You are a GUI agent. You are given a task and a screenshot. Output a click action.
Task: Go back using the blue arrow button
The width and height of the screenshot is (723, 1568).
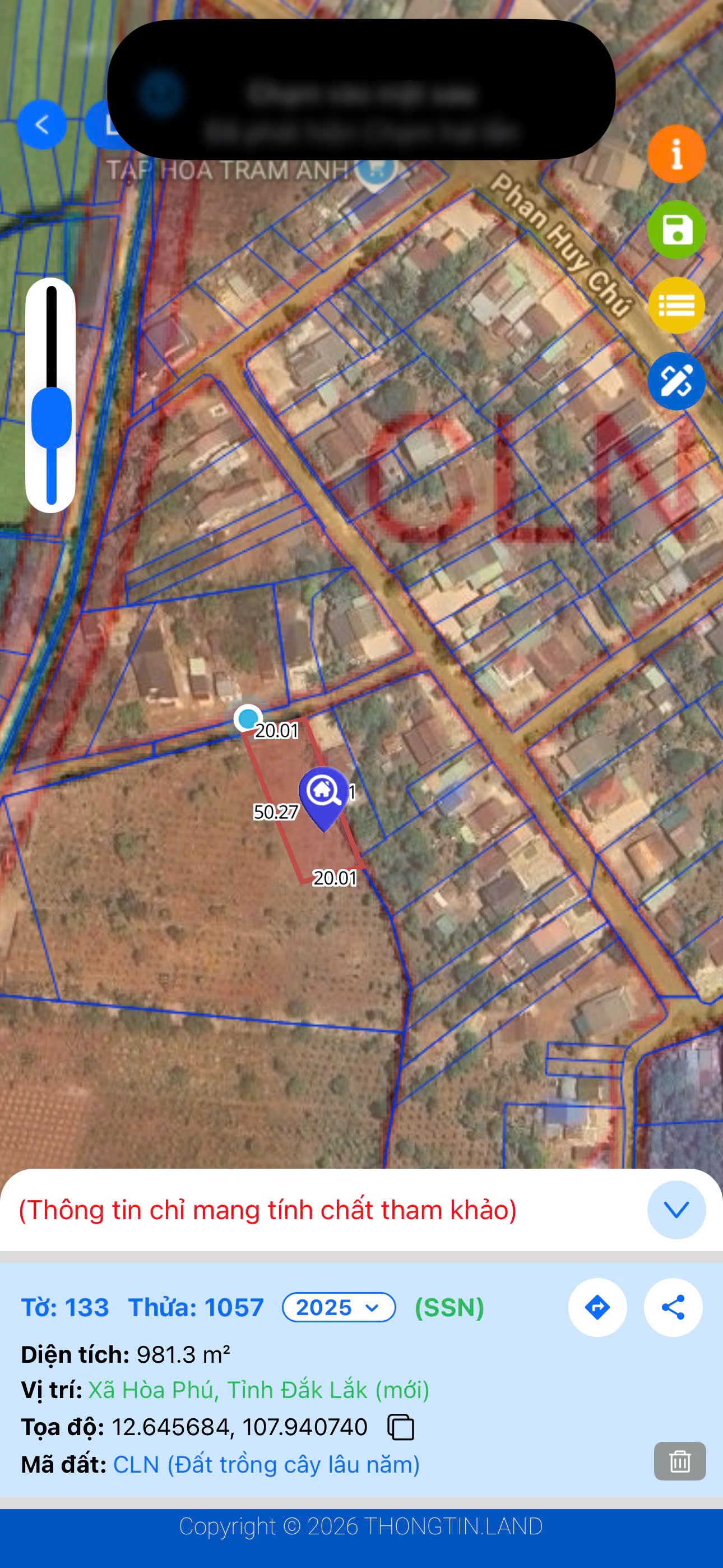pos(41,125)
